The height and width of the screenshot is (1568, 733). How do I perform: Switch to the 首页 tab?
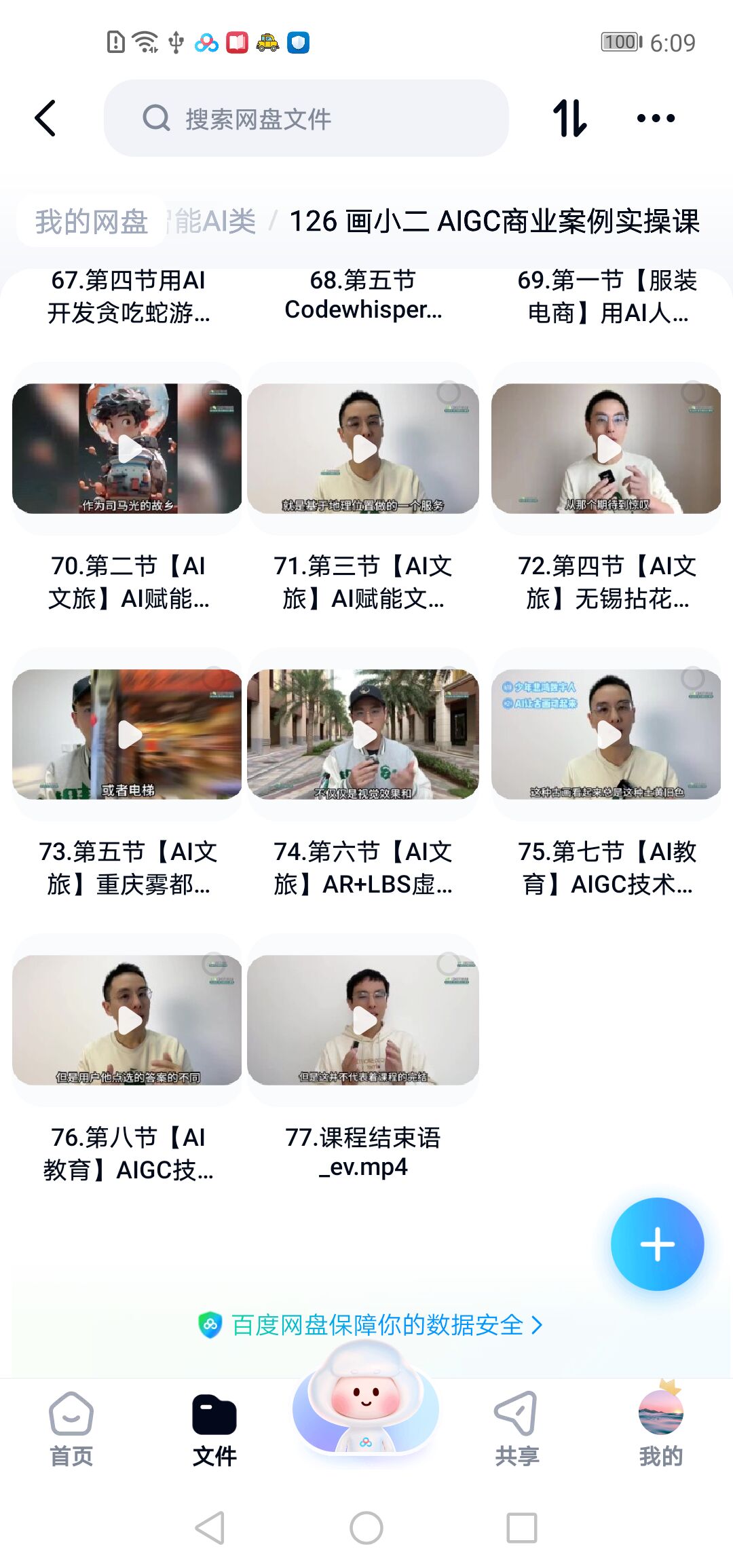point(71,1429)
